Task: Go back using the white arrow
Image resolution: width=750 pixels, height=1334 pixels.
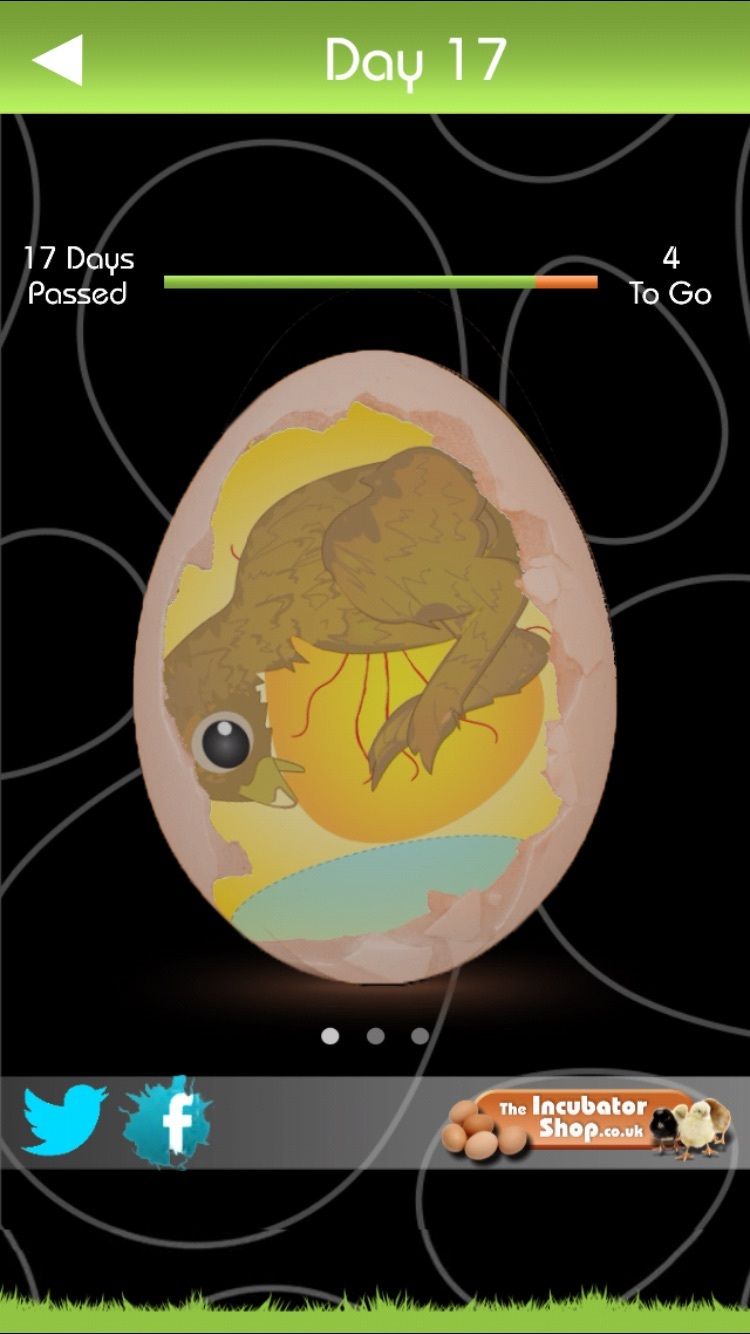Action: tap(58, 60)
